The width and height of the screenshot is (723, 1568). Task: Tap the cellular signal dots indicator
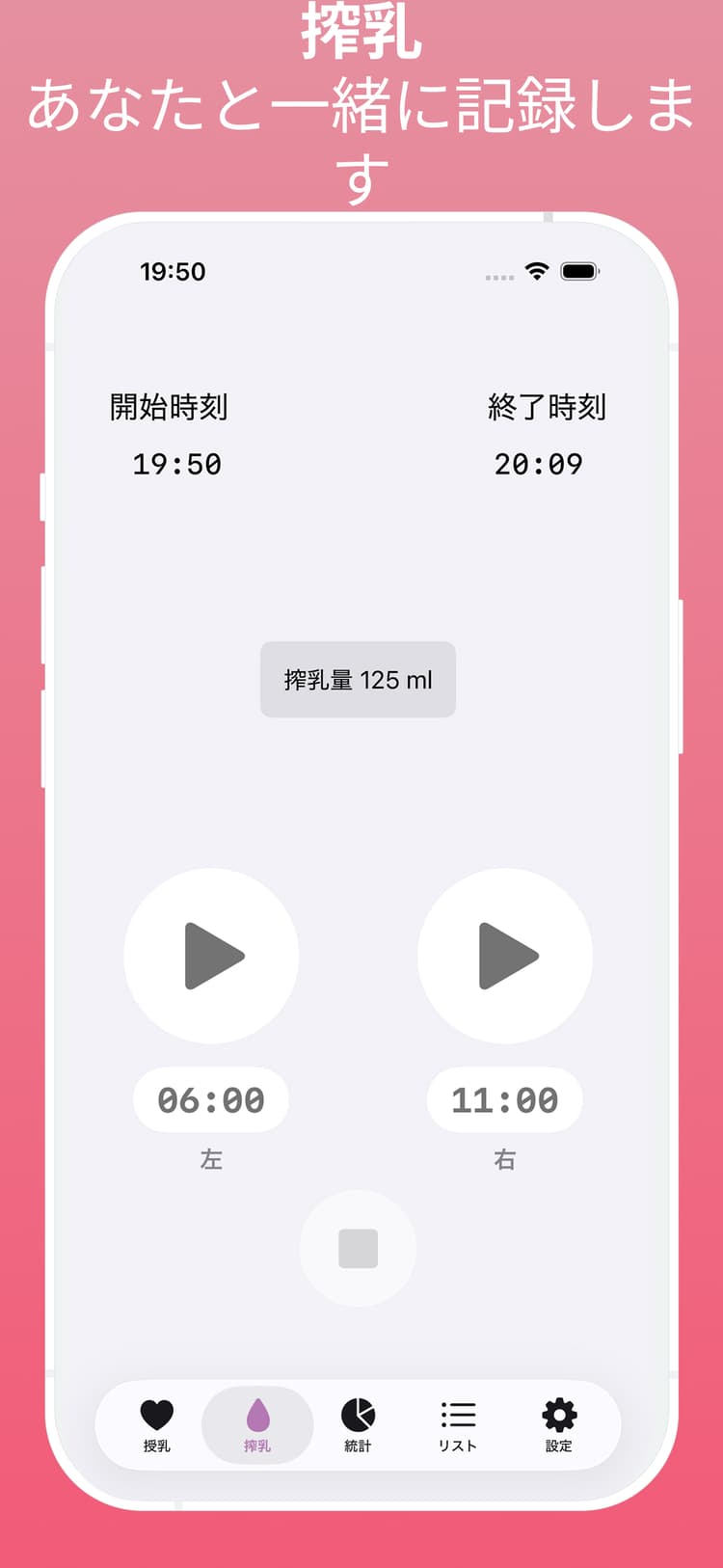pos(498,276)
